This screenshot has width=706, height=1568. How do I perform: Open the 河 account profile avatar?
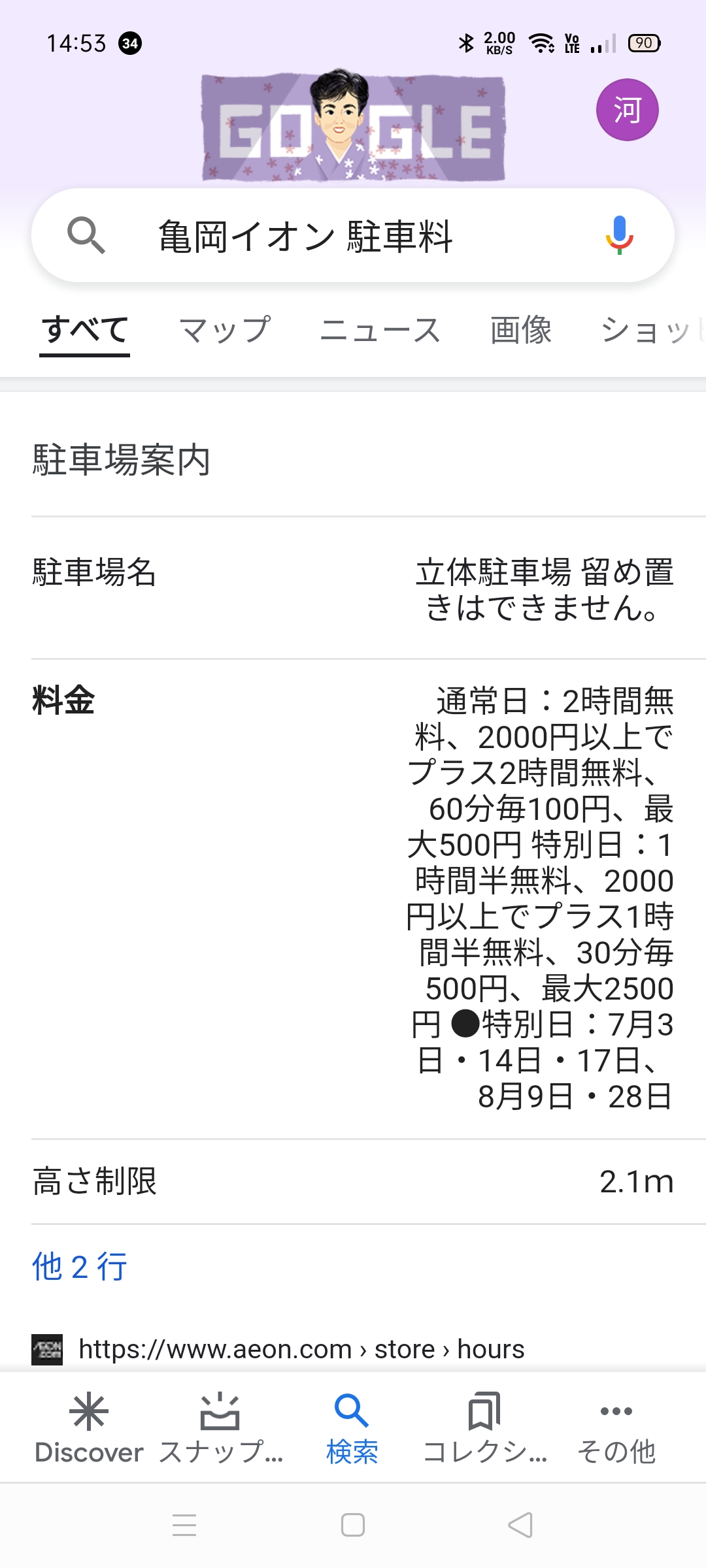coord(627,110)
